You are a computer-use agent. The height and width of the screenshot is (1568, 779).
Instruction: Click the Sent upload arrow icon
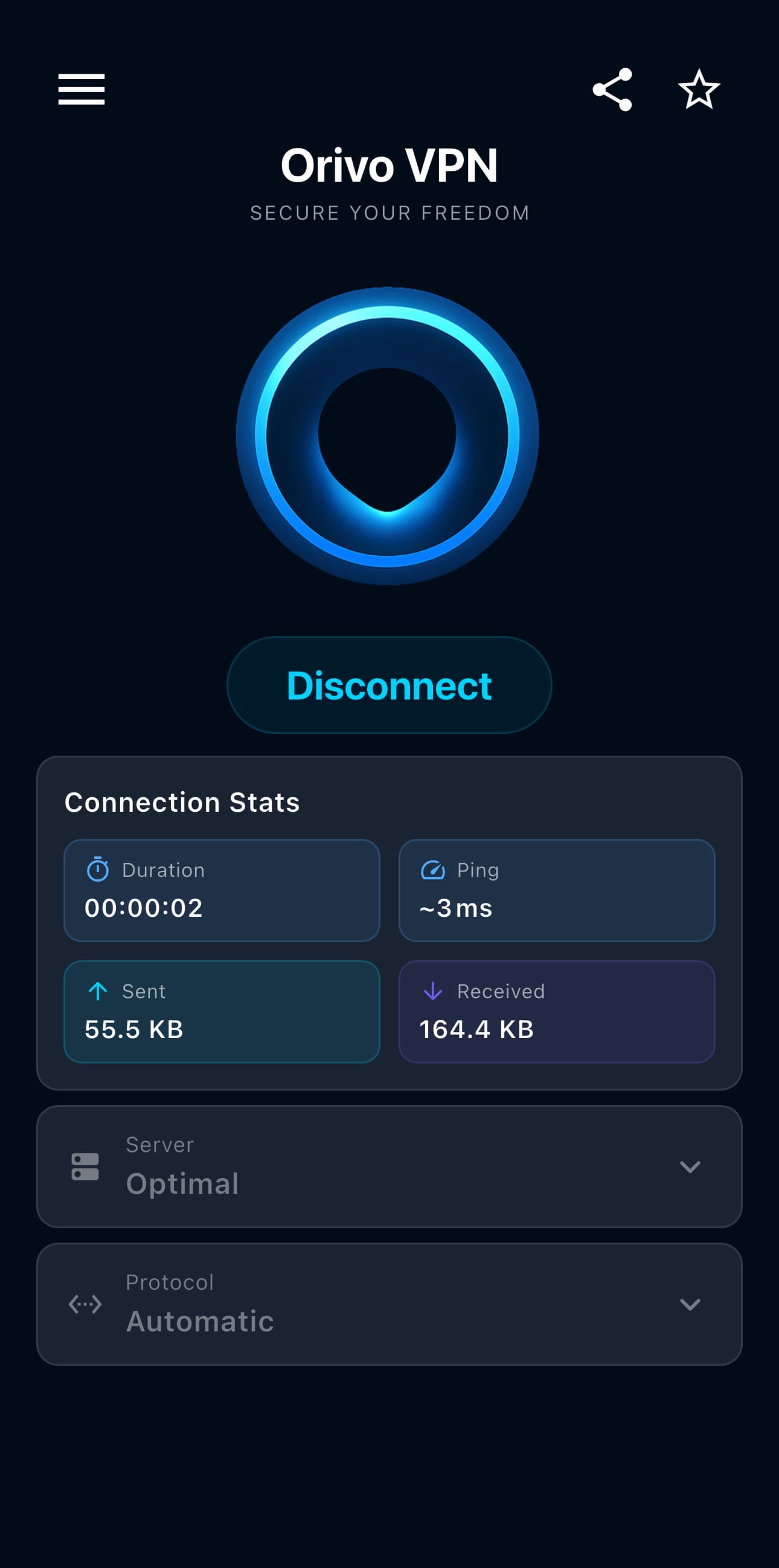tap(98, 991)
